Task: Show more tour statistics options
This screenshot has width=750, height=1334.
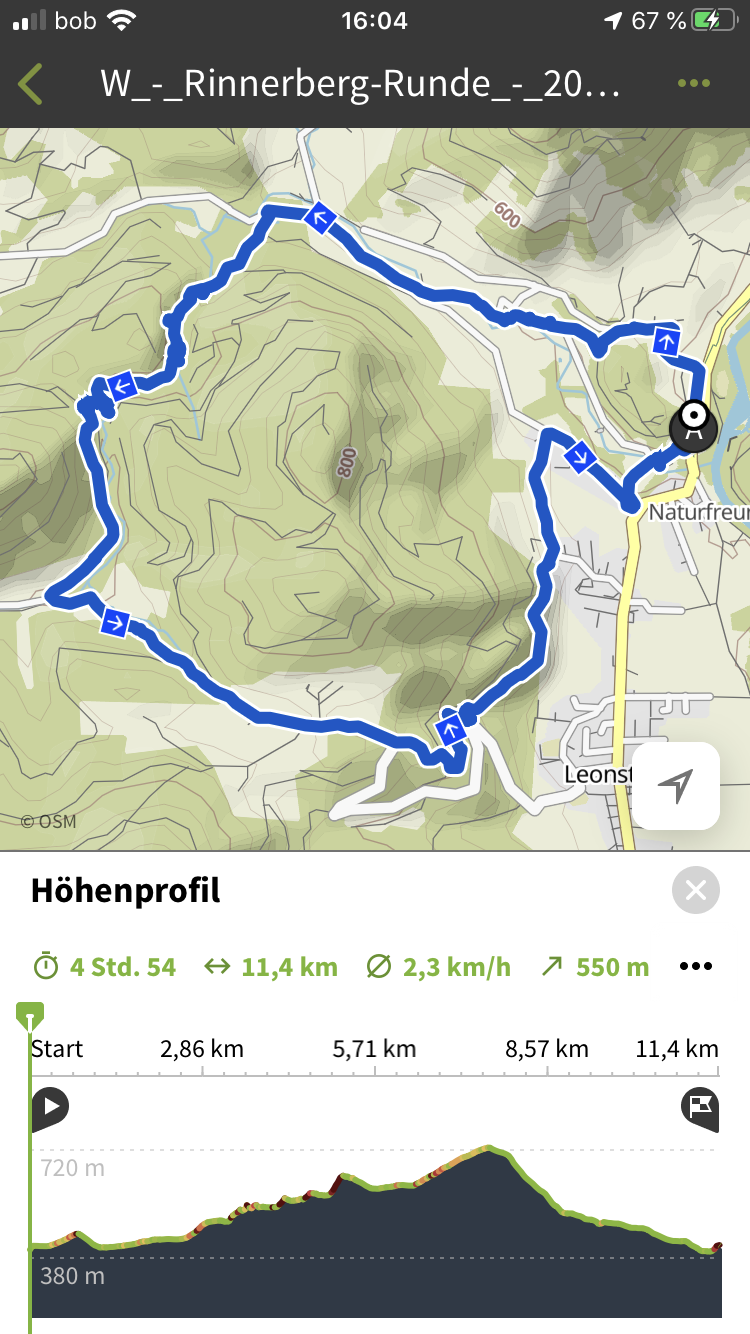Action: (696, 967)
